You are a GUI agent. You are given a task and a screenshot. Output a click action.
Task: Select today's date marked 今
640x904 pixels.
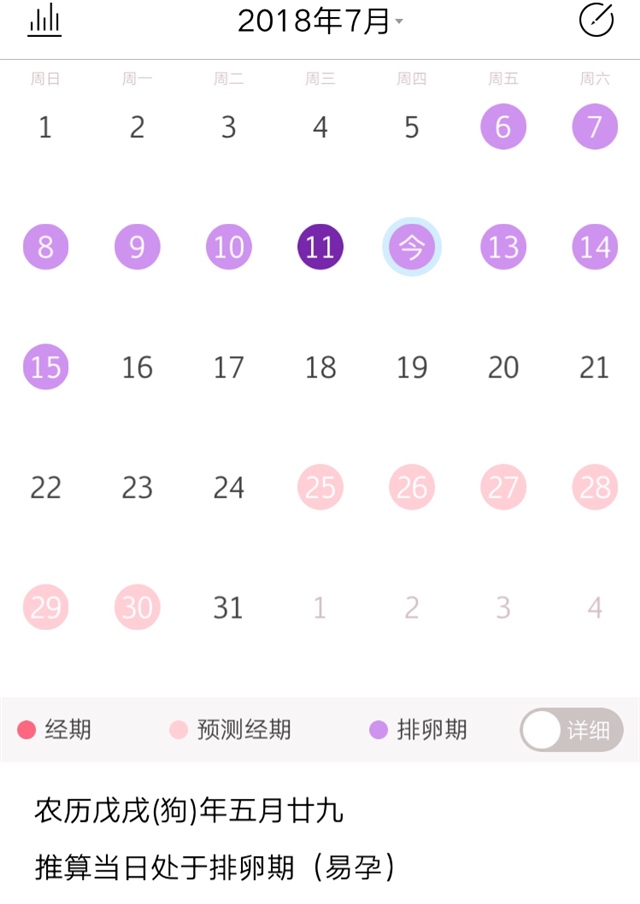(412, 247)
